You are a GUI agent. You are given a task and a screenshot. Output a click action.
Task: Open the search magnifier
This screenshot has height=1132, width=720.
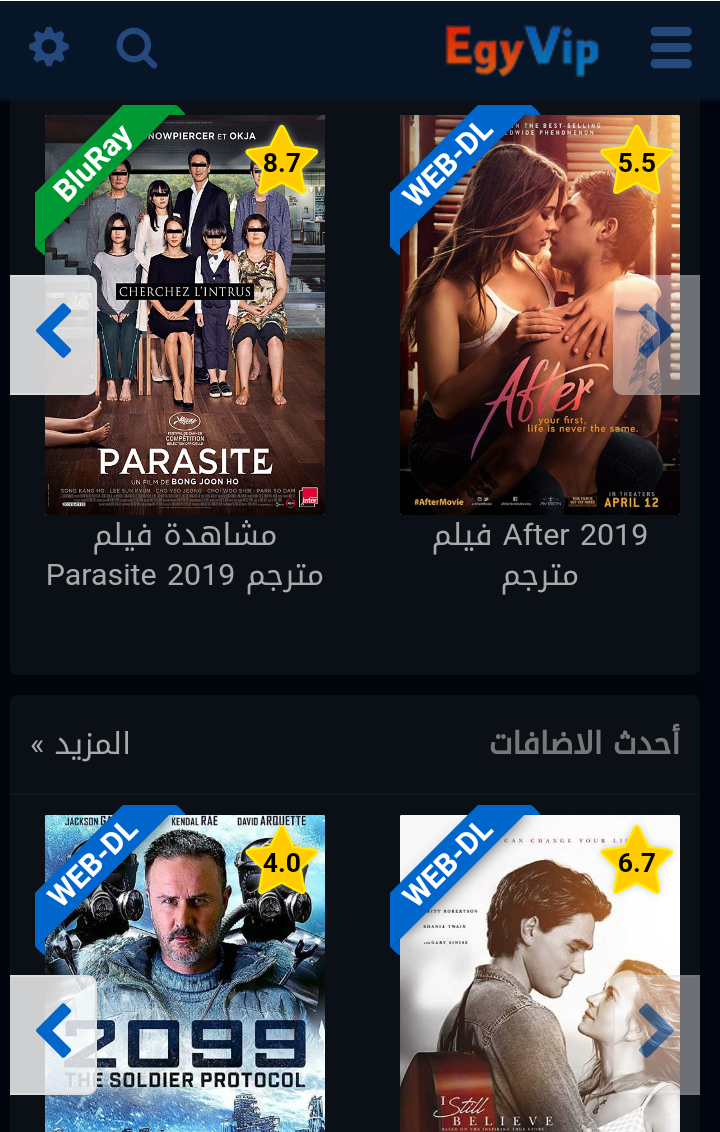click(136, 47)
